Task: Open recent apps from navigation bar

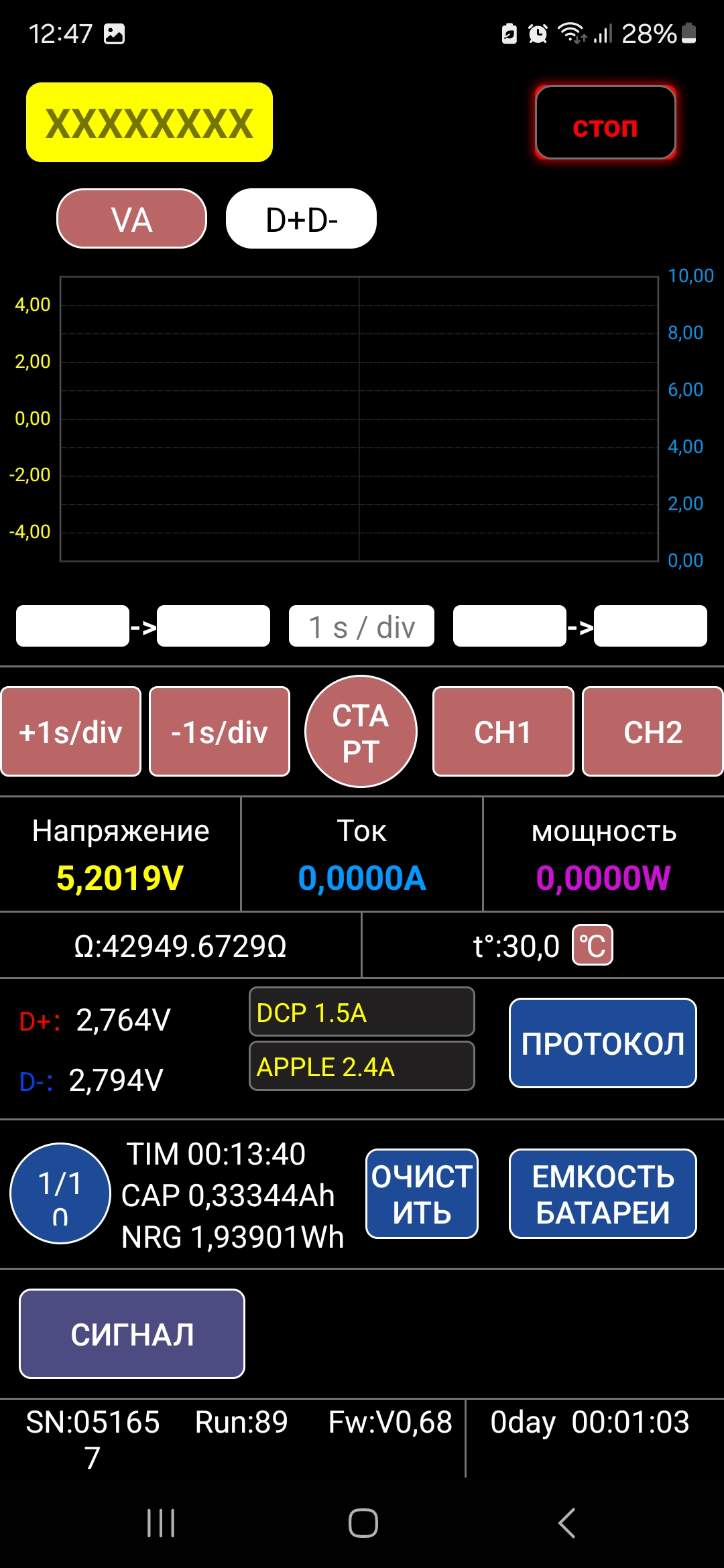Action: (x=161, y=1523)
